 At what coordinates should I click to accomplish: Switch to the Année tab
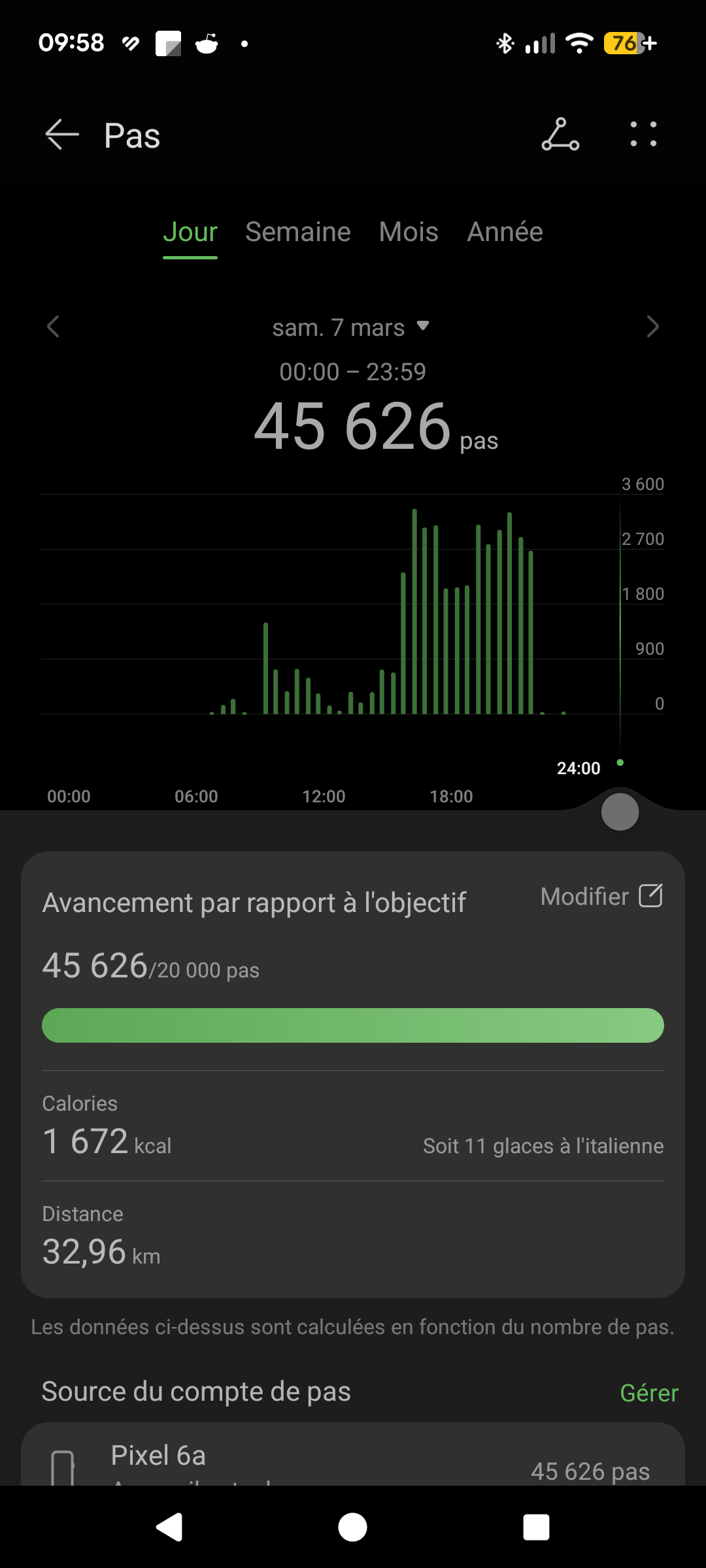tap(505, 232)
